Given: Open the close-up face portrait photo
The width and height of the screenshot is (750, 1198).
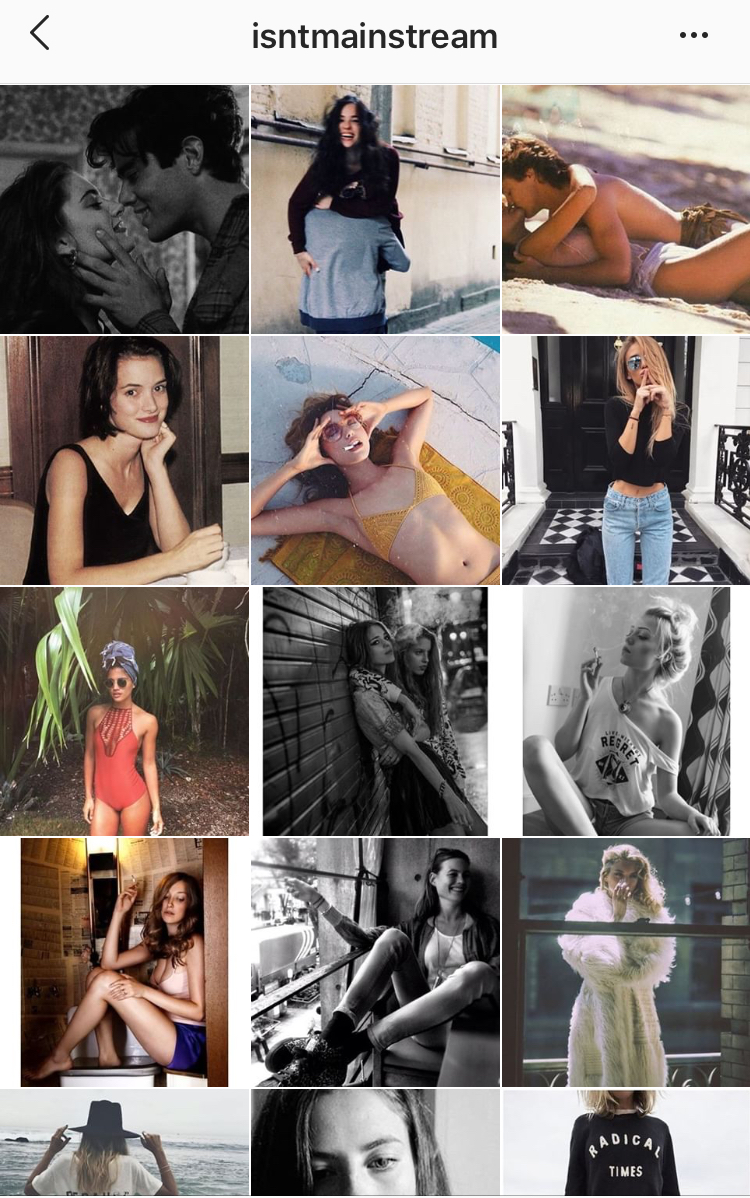Looking at the screenshot, I should tap(375, 1145).
